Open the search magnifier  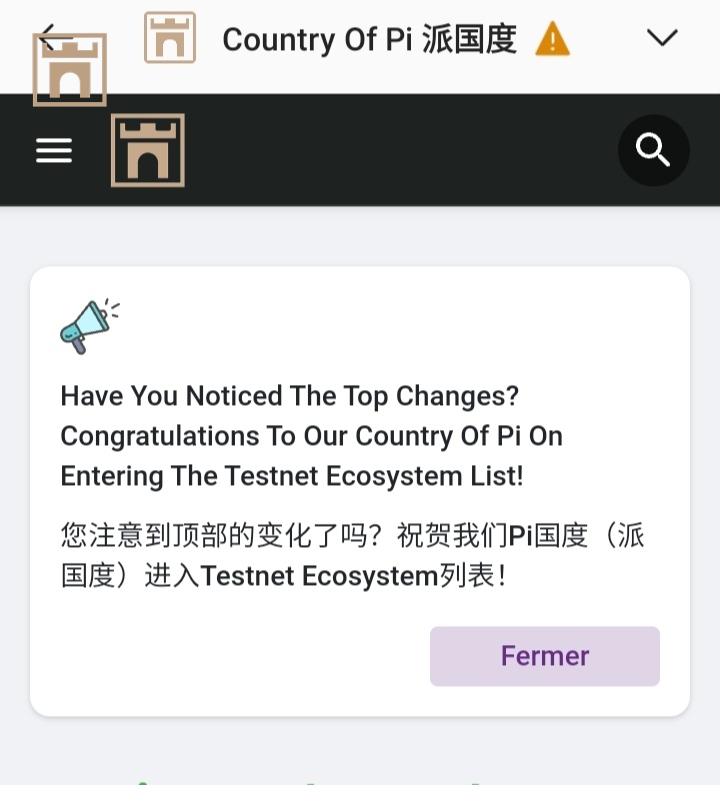[x=653, y=150]
